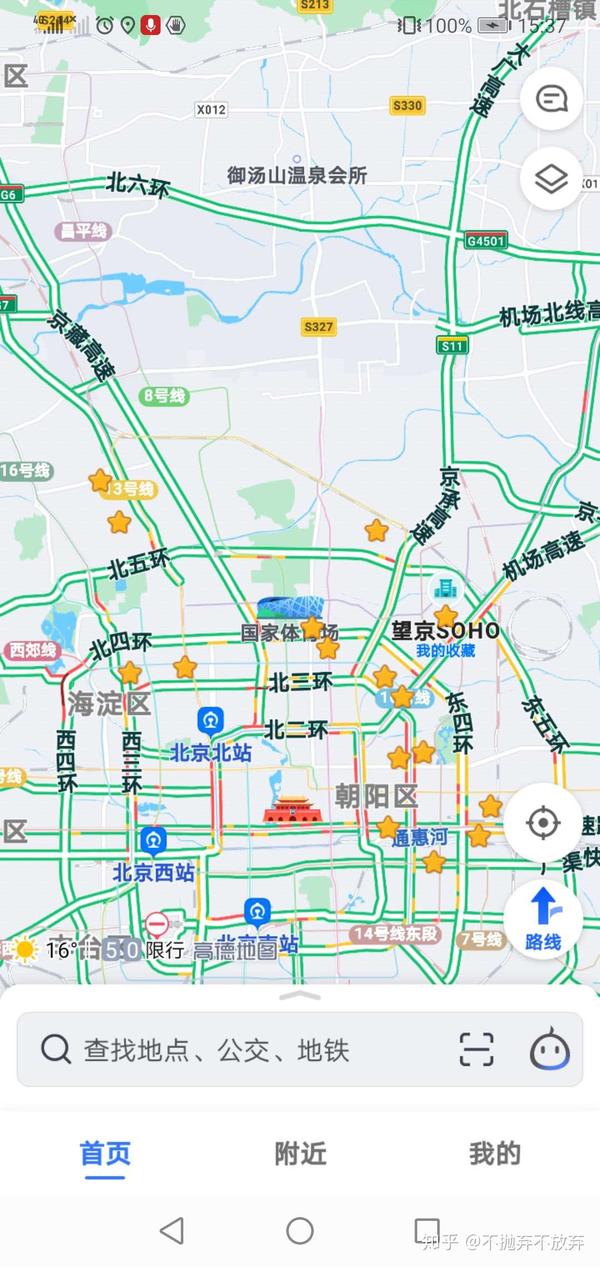
Task: Go back with system back button
Action: [x=172, y=1230]
